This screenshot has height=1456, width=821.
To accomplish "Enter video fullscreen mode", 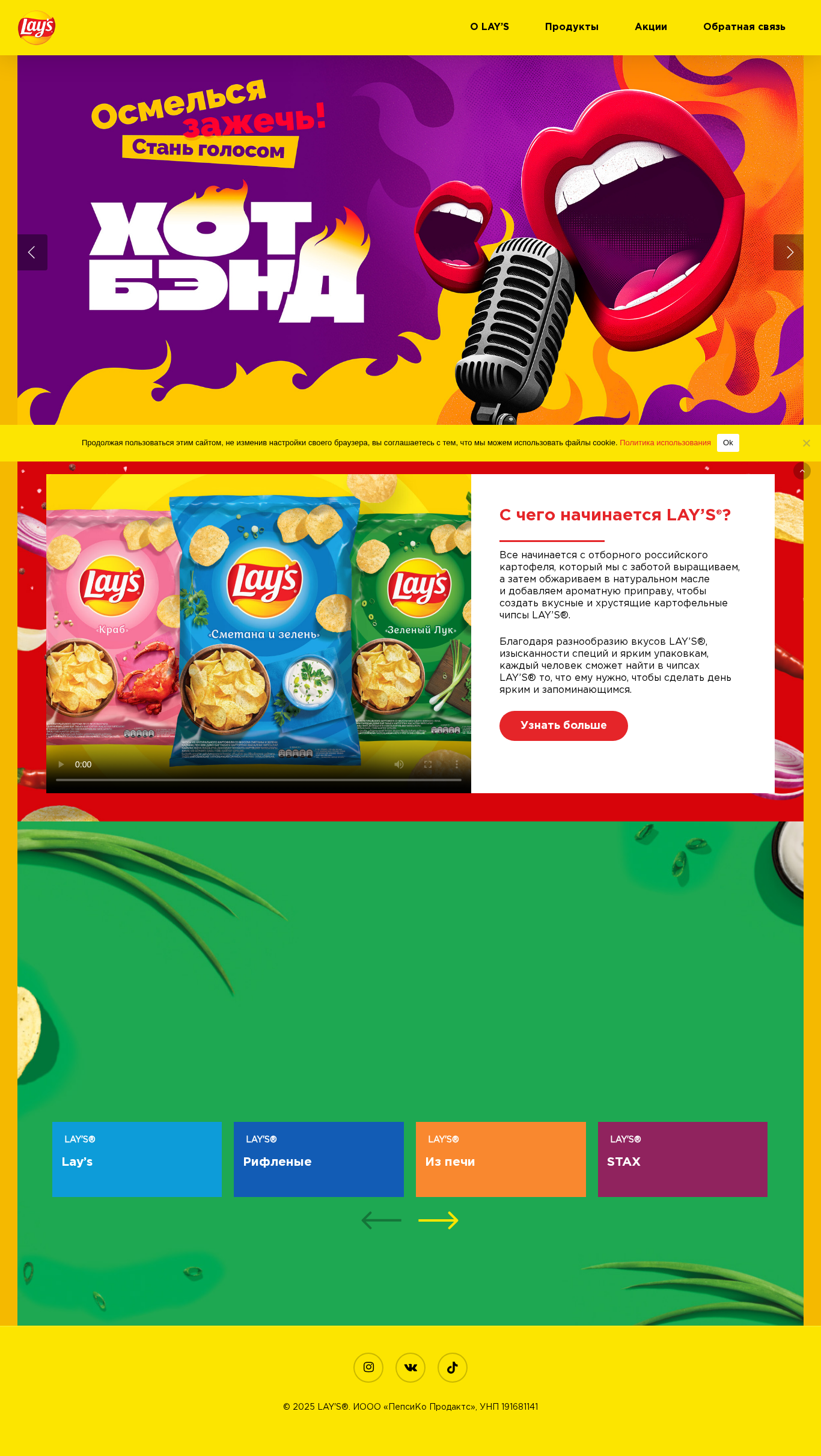I will coord(428,764).
